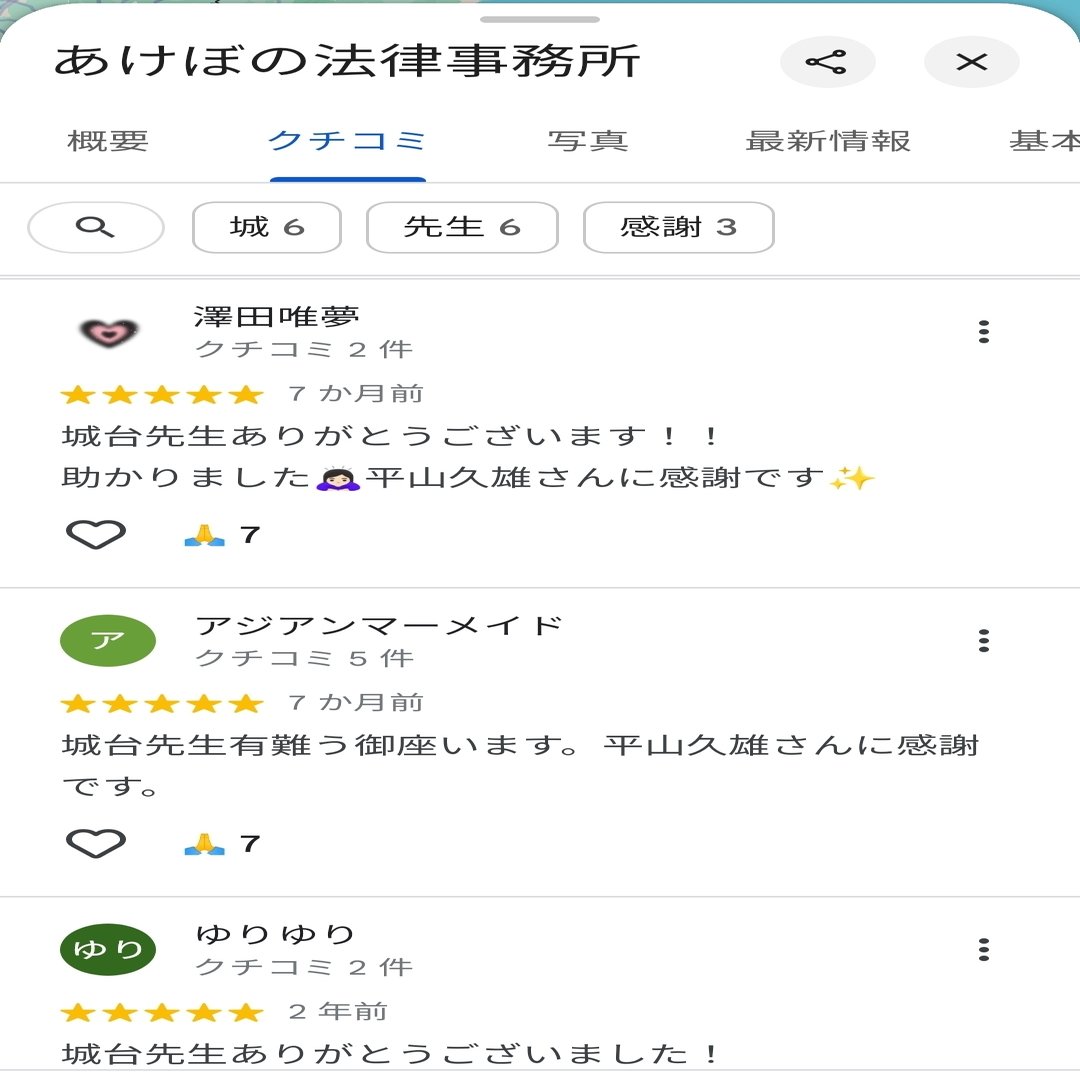Screen dimensions: 1080x1080
Task: Share あけぼの法律事務所 listing
Action: (x=826, y=63)
